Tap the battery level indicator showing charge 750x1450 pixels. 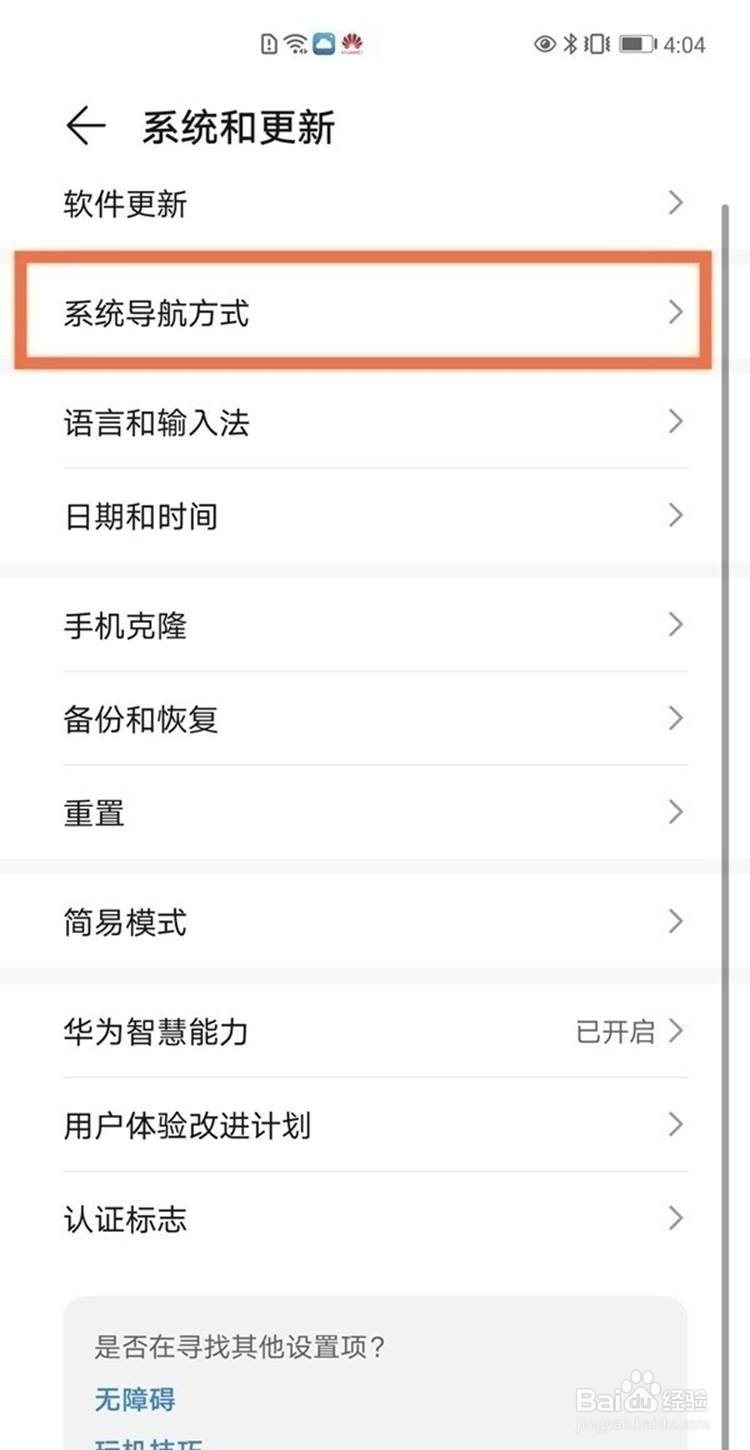click(x=637, y=44)
